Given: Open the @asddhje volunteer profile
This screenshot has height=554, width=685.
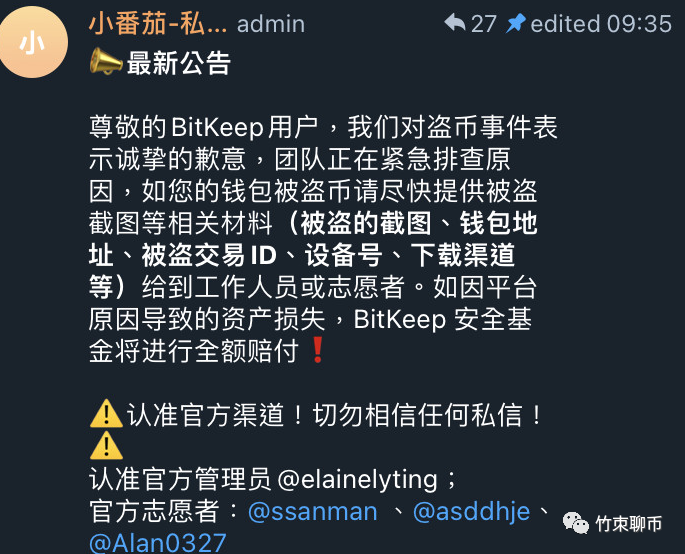Looking at the screenshot, I should [x=474, y=512].
